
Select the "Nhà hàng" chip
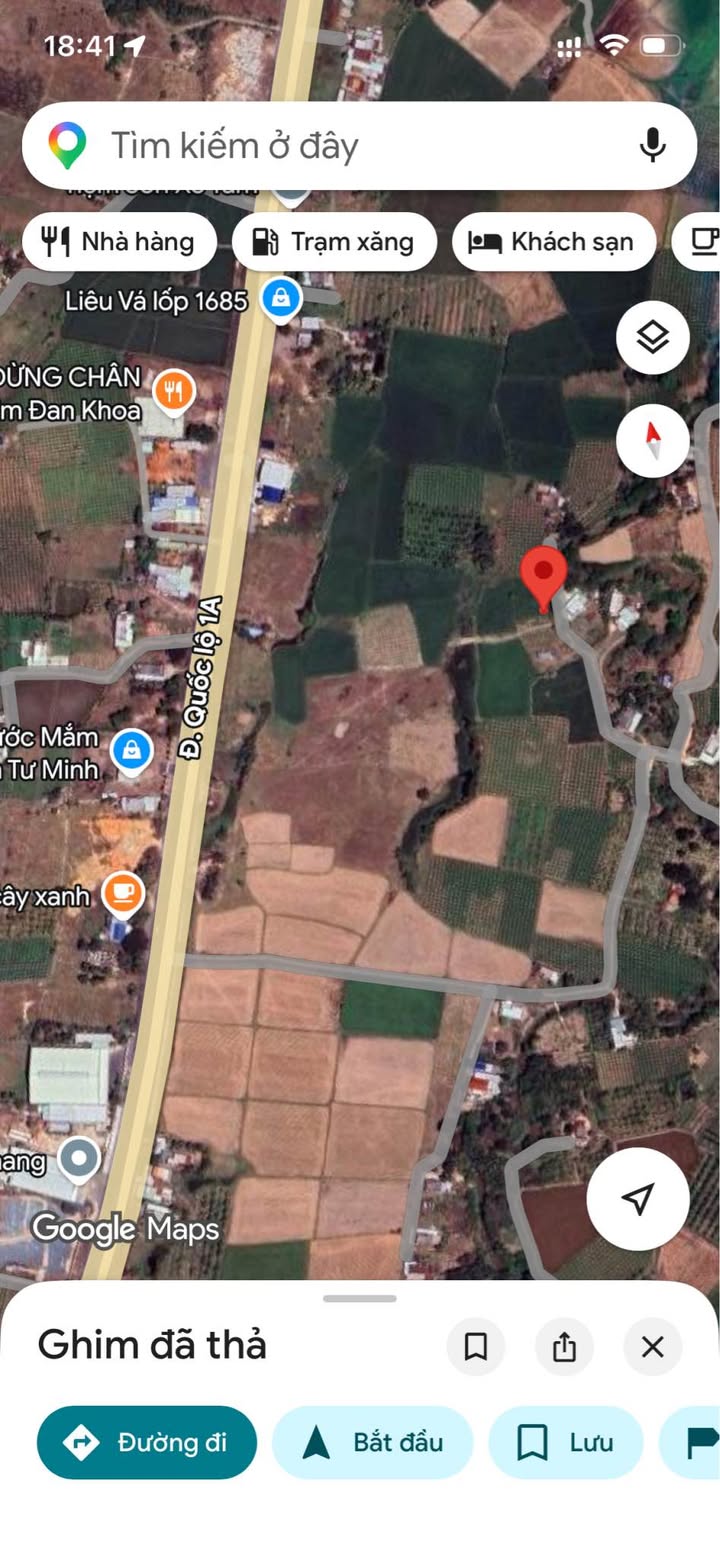pyautogui.click(x=120, y=242)
